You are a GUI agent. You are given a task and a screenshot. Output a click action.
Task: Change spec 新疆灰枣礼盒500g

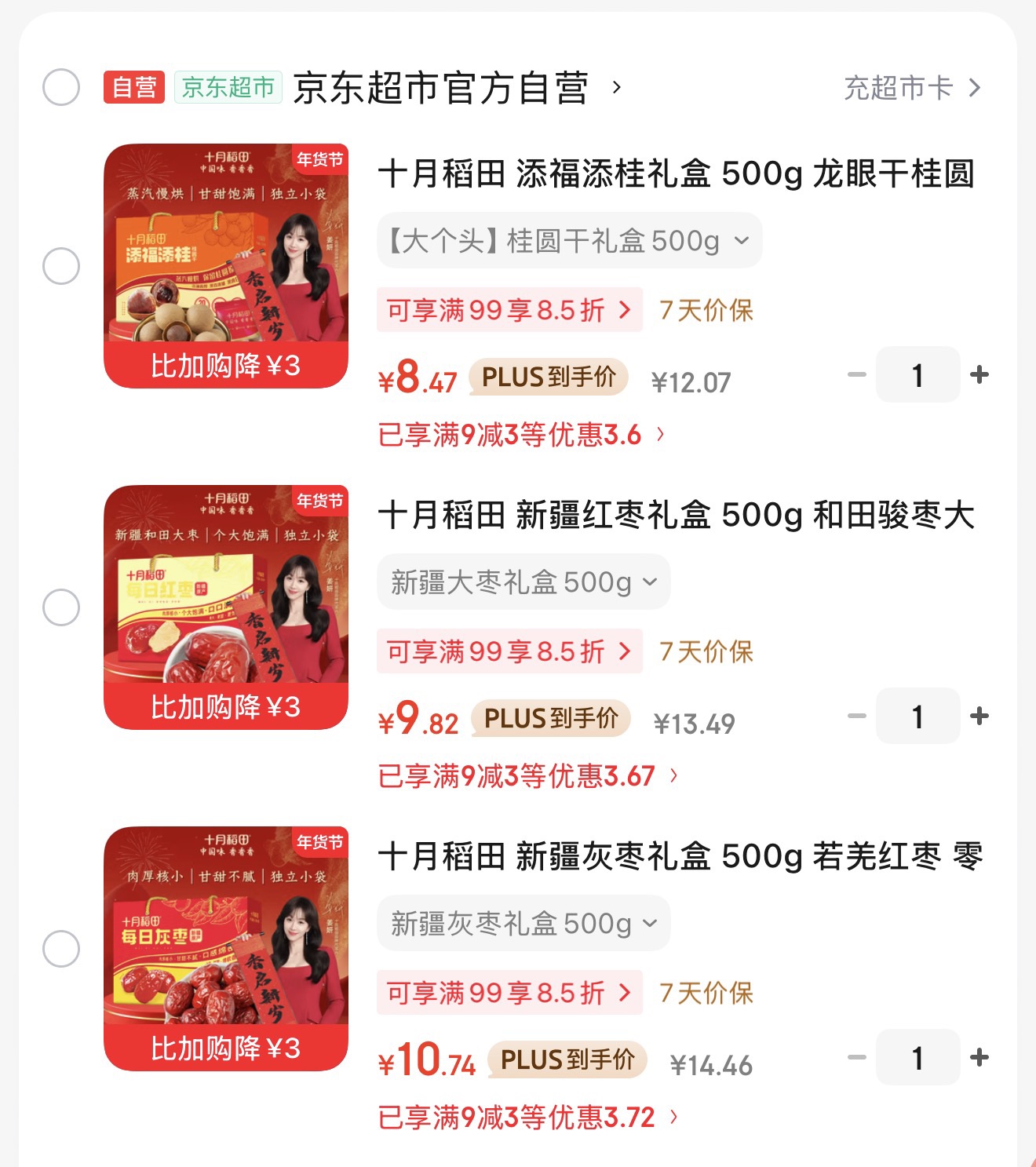[523, 924]
